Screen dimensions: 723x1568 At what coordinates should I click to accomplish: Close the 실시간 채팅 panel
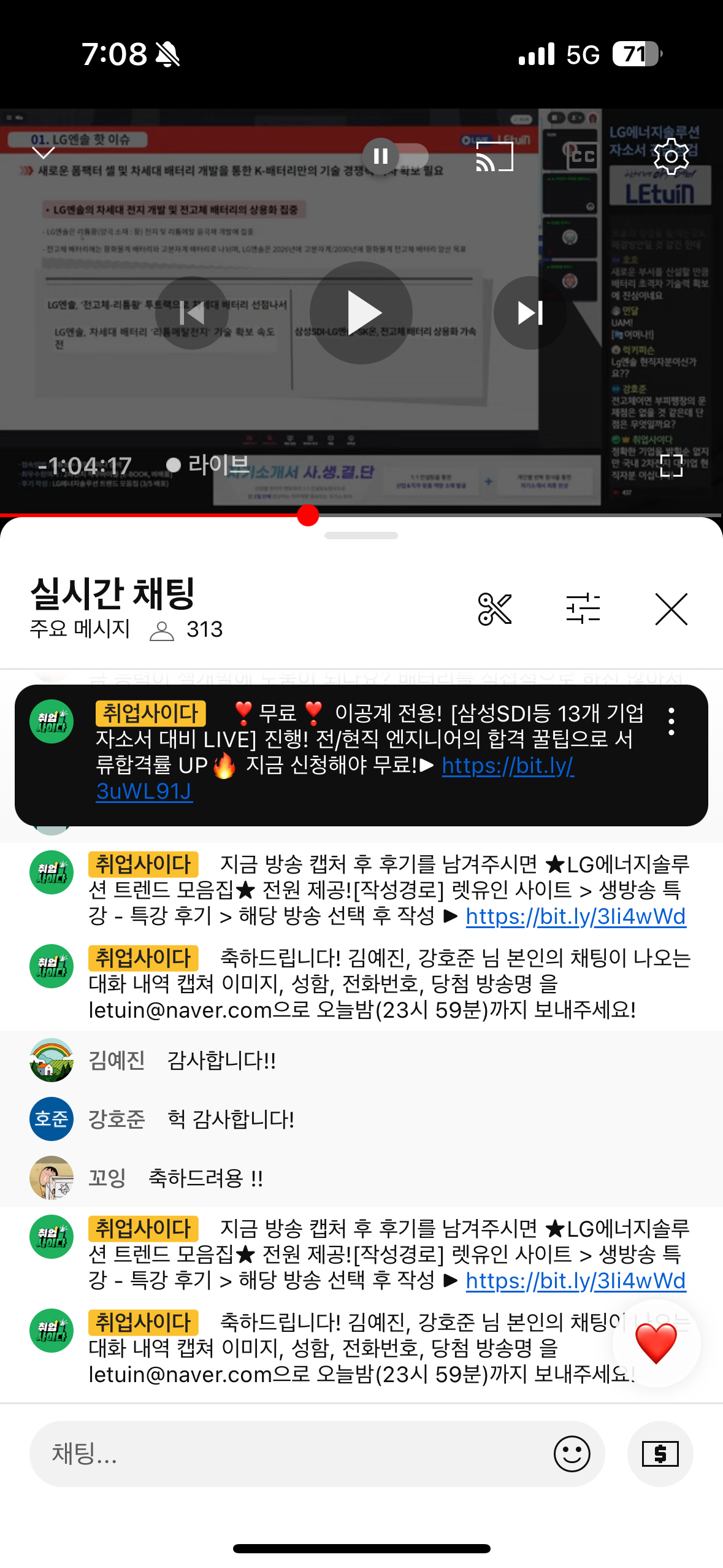[671, 609]
